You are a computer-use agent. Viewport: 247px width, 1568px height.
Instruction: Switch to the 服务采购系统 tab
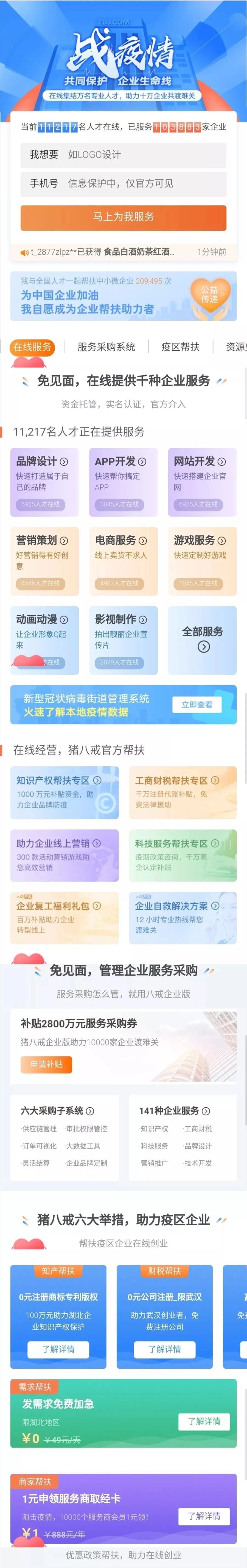pos(106,347)
